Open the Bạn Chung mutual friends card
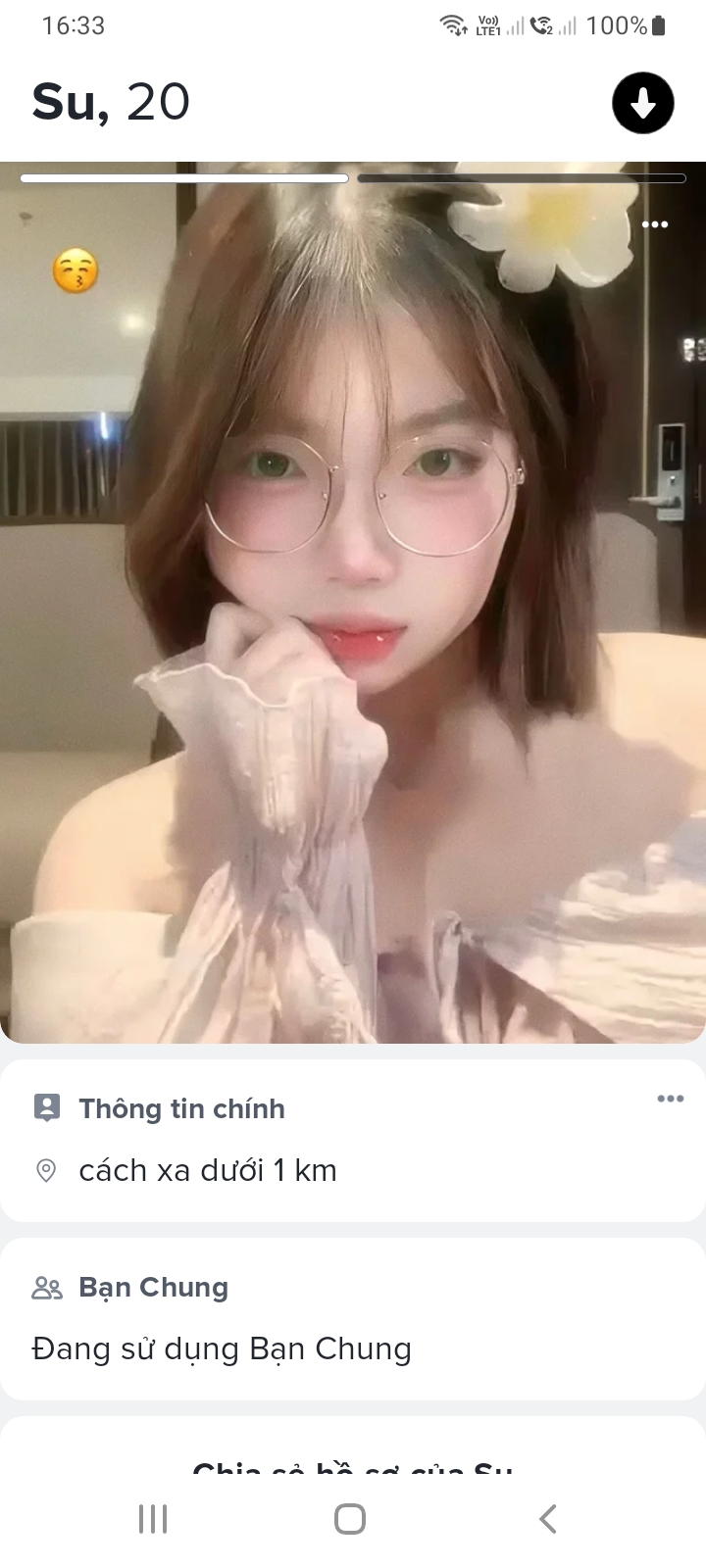This screenshot has width=706, height=1568. [x=353, y=1319]
